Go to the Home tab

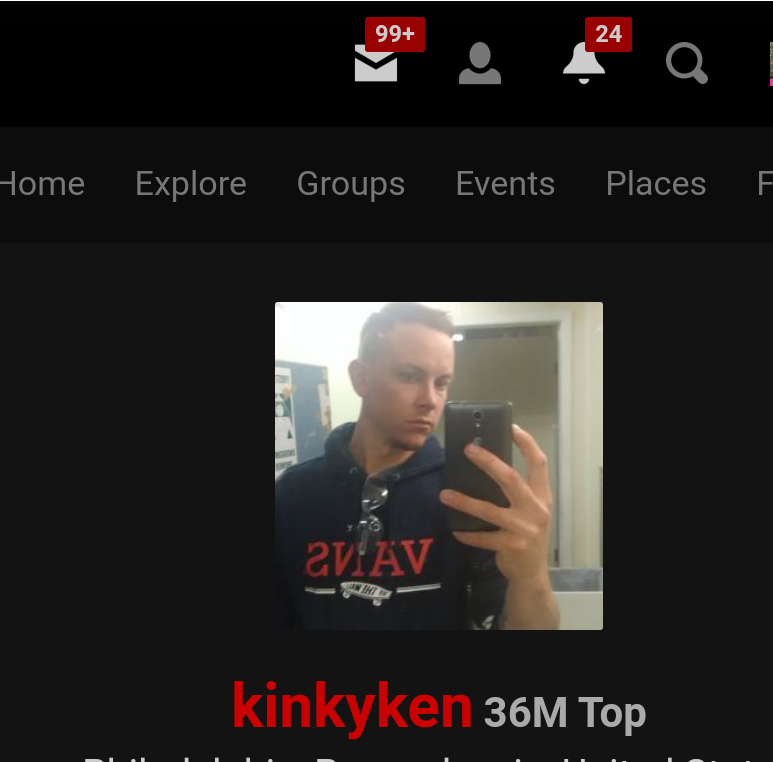coord(42,184)
